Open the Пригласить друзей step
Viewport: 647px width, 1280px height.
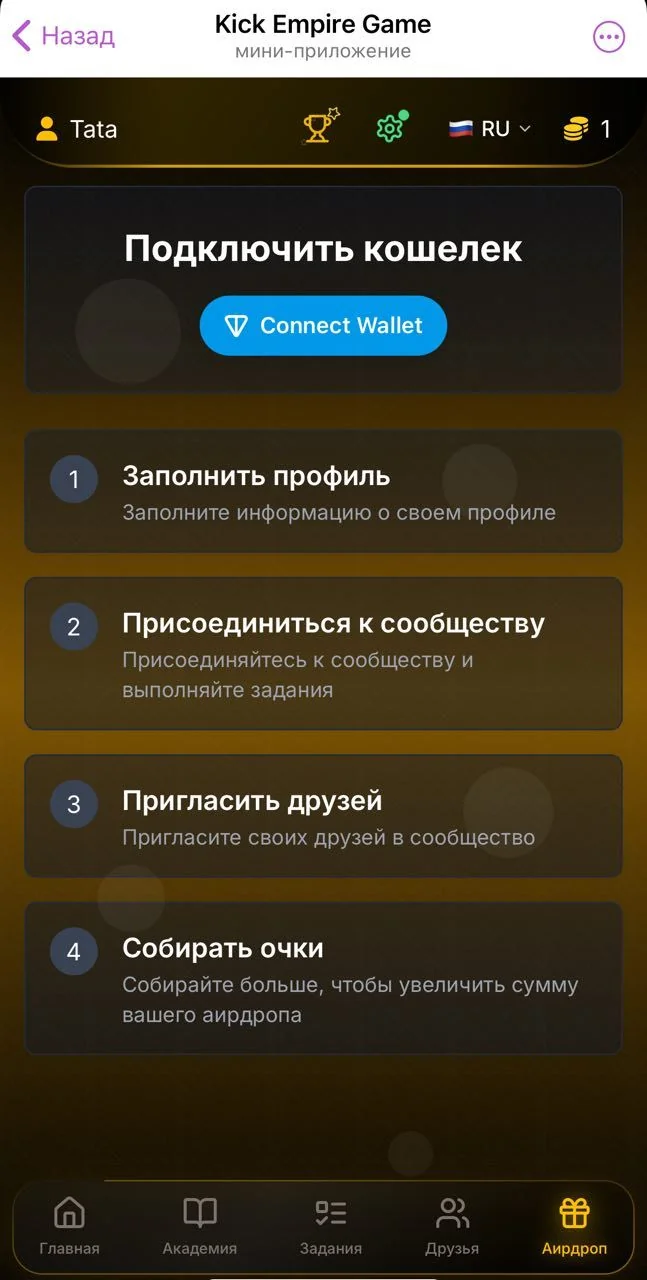[x=323, y=816]
